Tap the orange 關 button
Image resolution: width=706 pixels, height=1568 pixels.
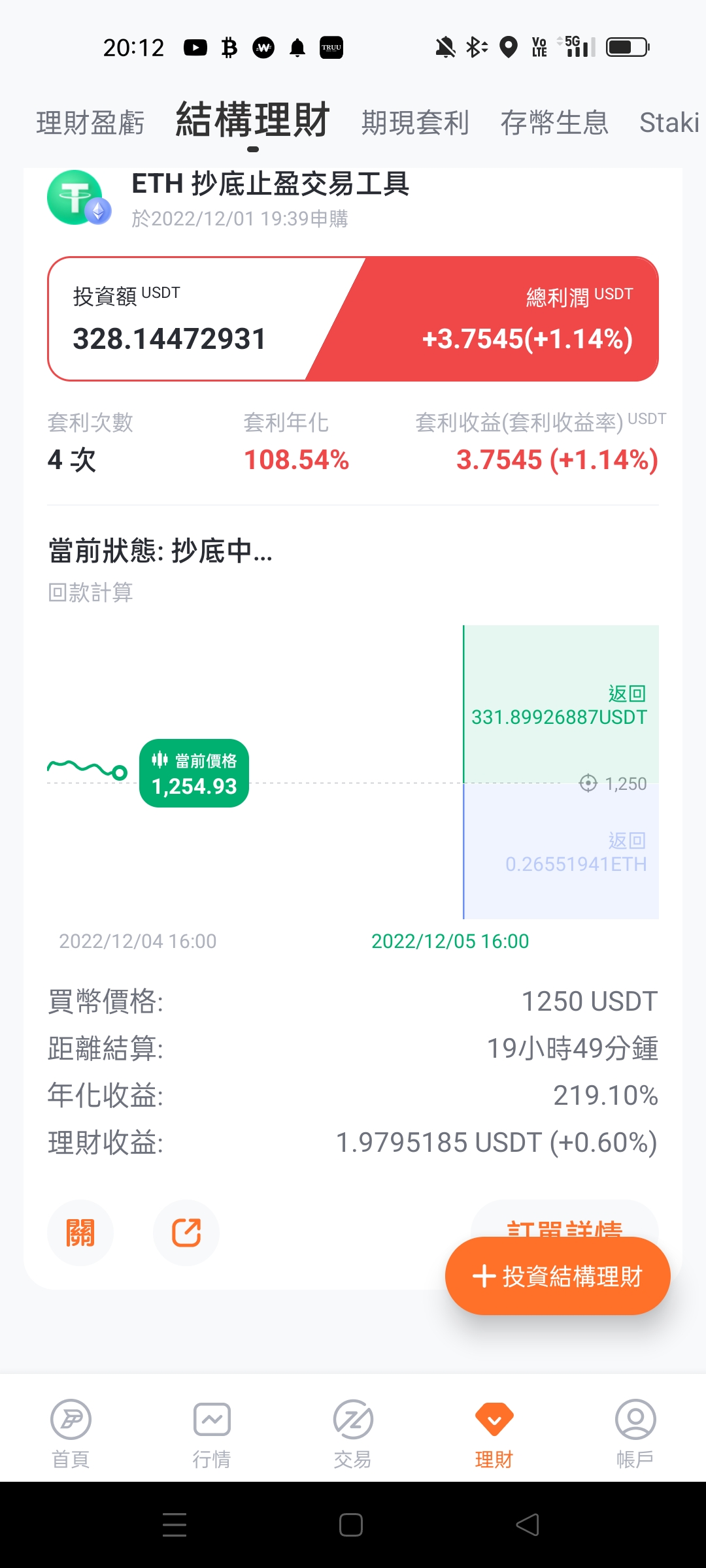[x=80, y=1233]
